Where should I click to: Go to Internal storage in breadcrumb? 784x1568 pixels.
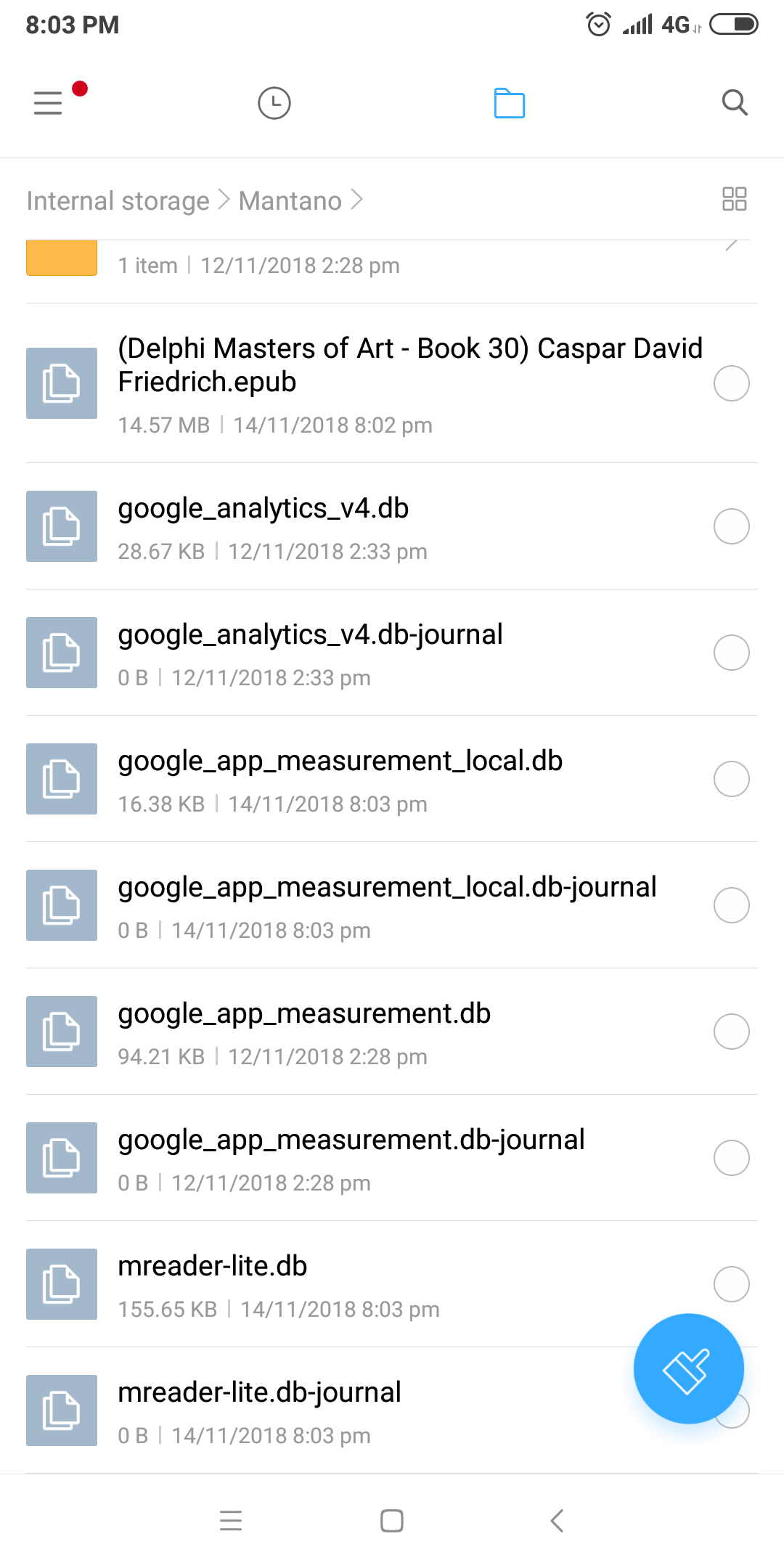pos(118,200)
